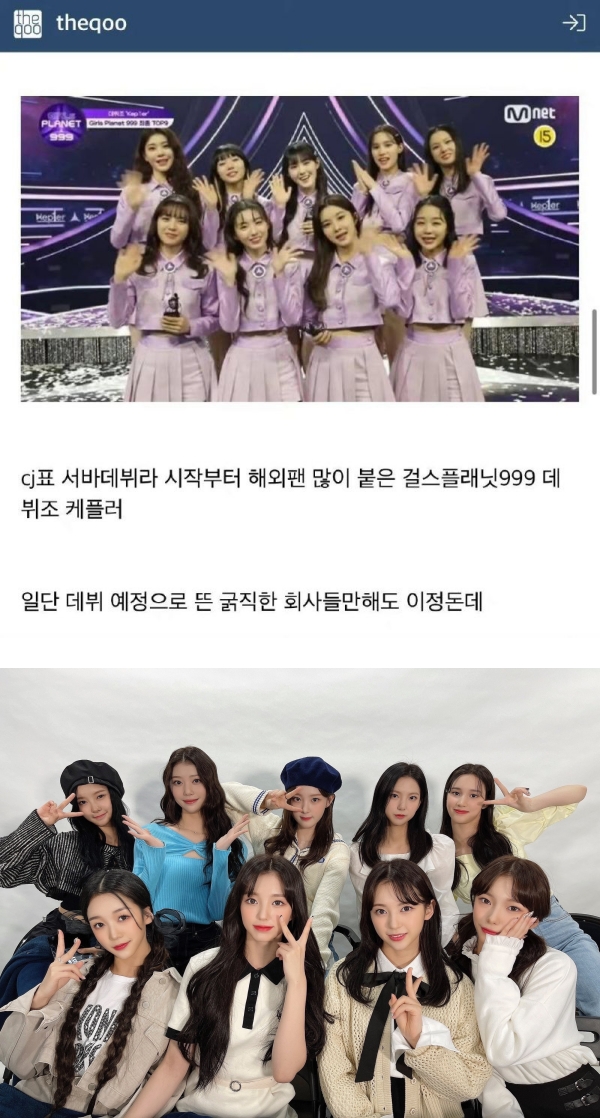Open the group selfie photo
Image resolution: width=600 pixels, height=1118 pixels.
[300, 892]
